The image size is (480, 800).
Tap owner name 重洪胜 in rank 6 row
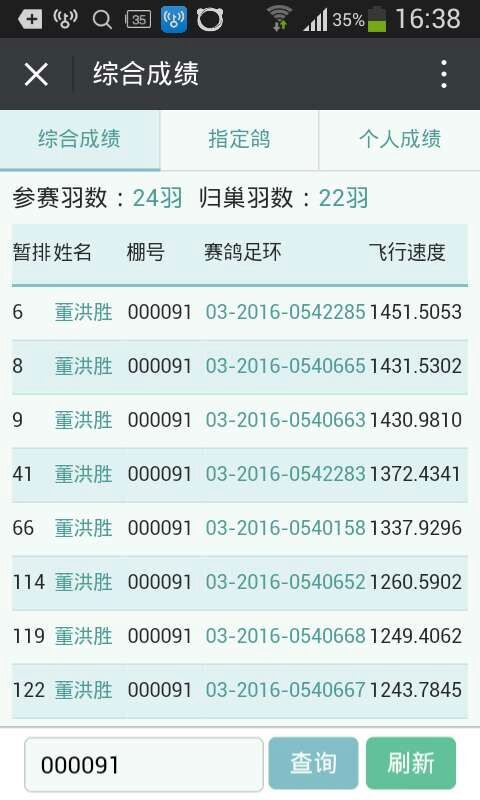pyautogui.click(x=84, y=312)
